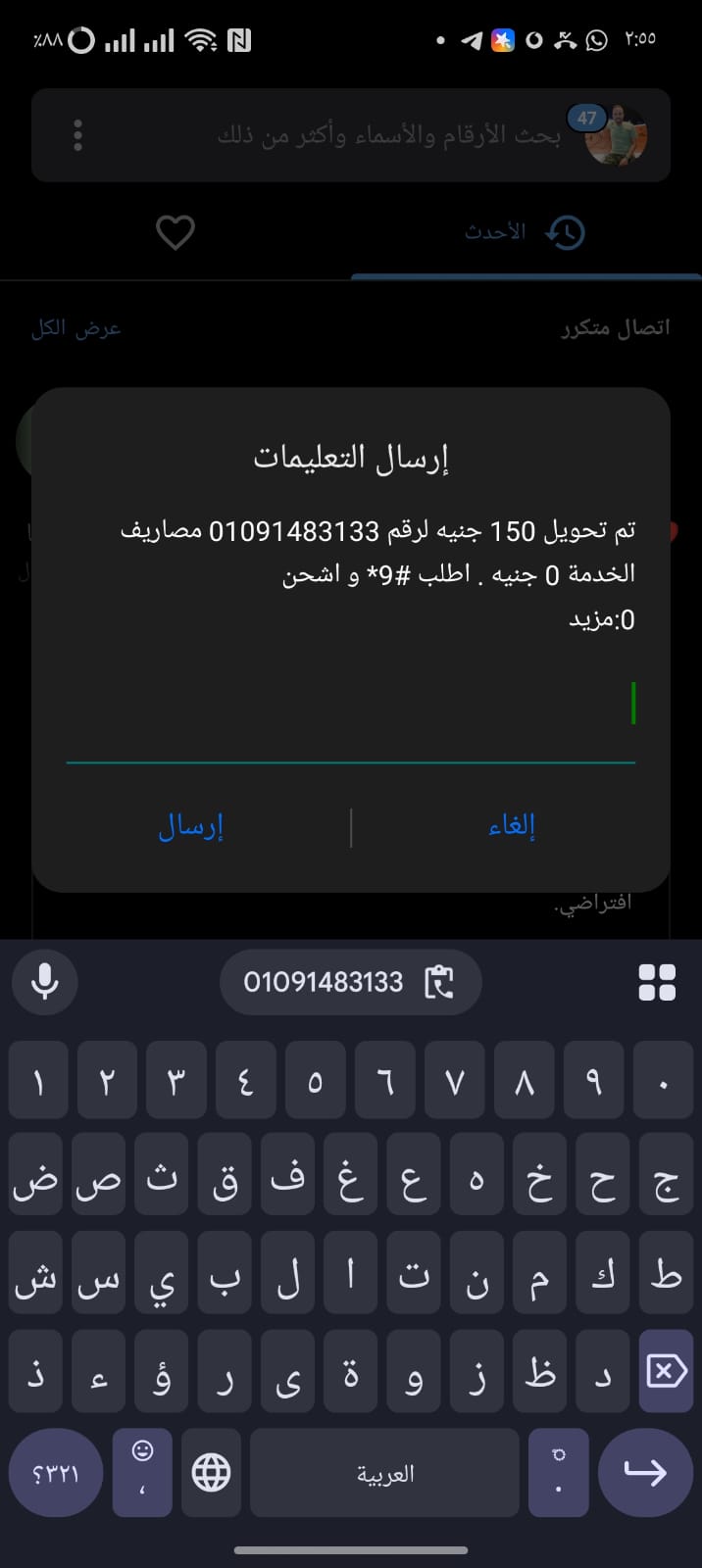Tap the keyboard enter arrow key
This screenshot has width=702, height=1568.
pos(645,1472)
